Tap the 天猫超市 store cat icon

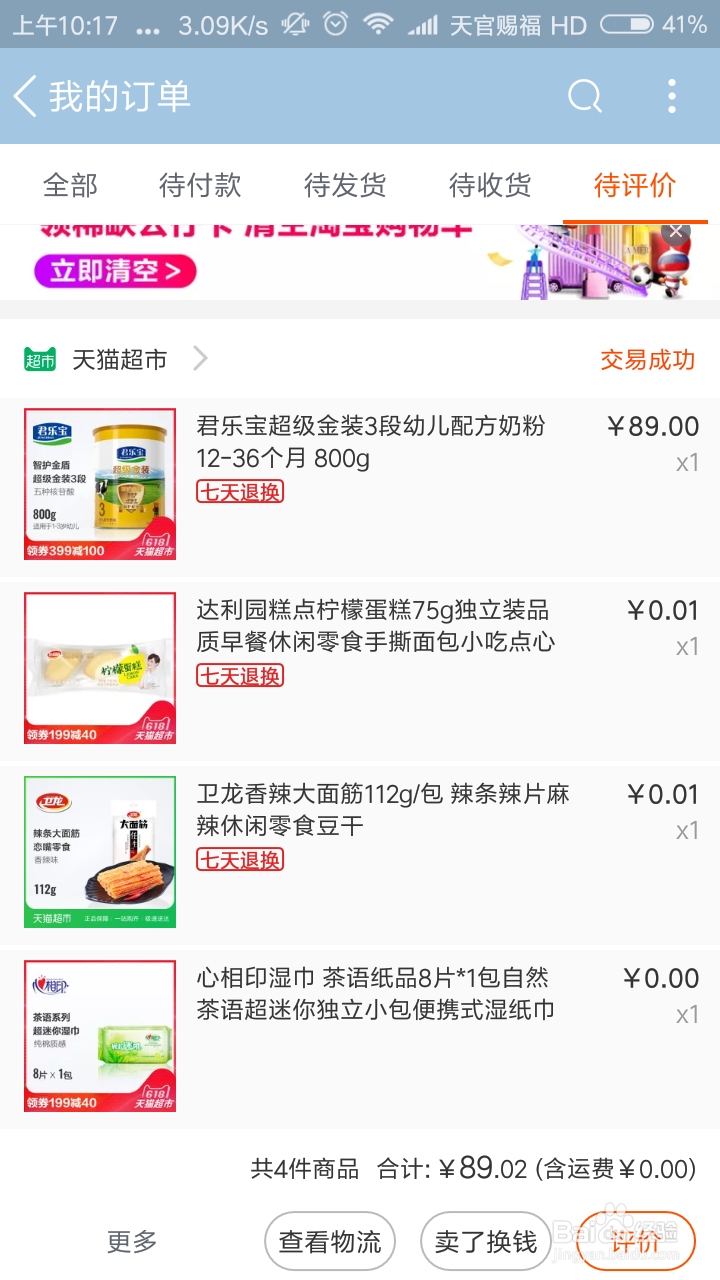[x=39, y=360]
